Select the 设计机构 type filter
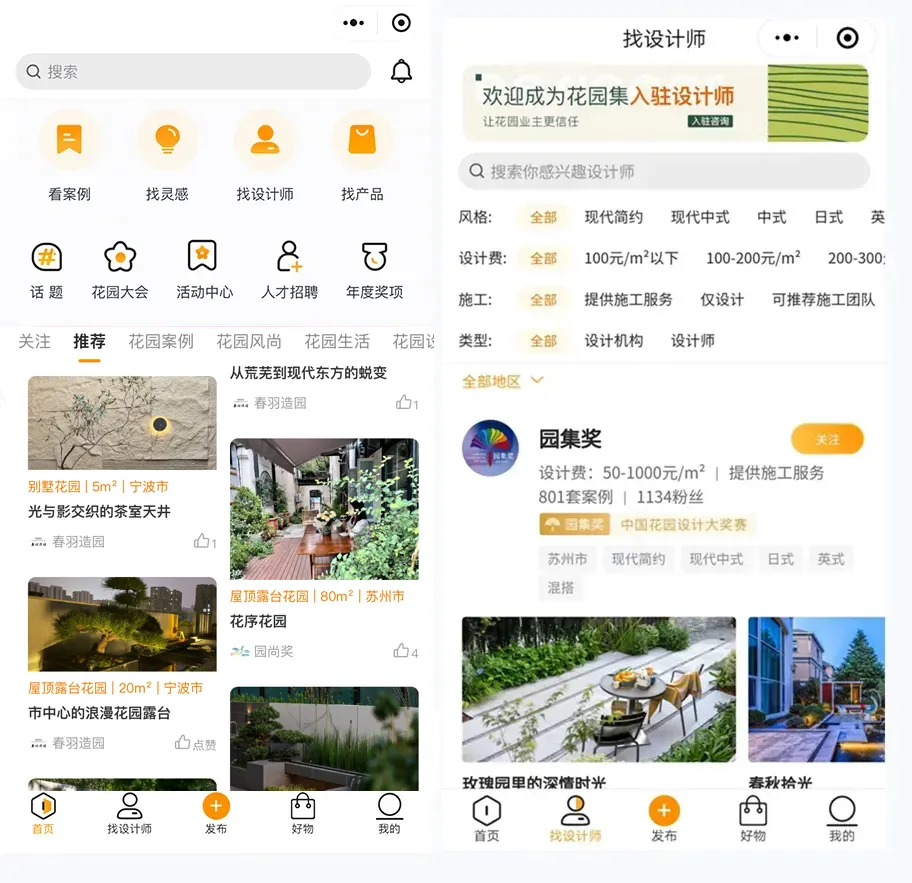 pos(613,340)
